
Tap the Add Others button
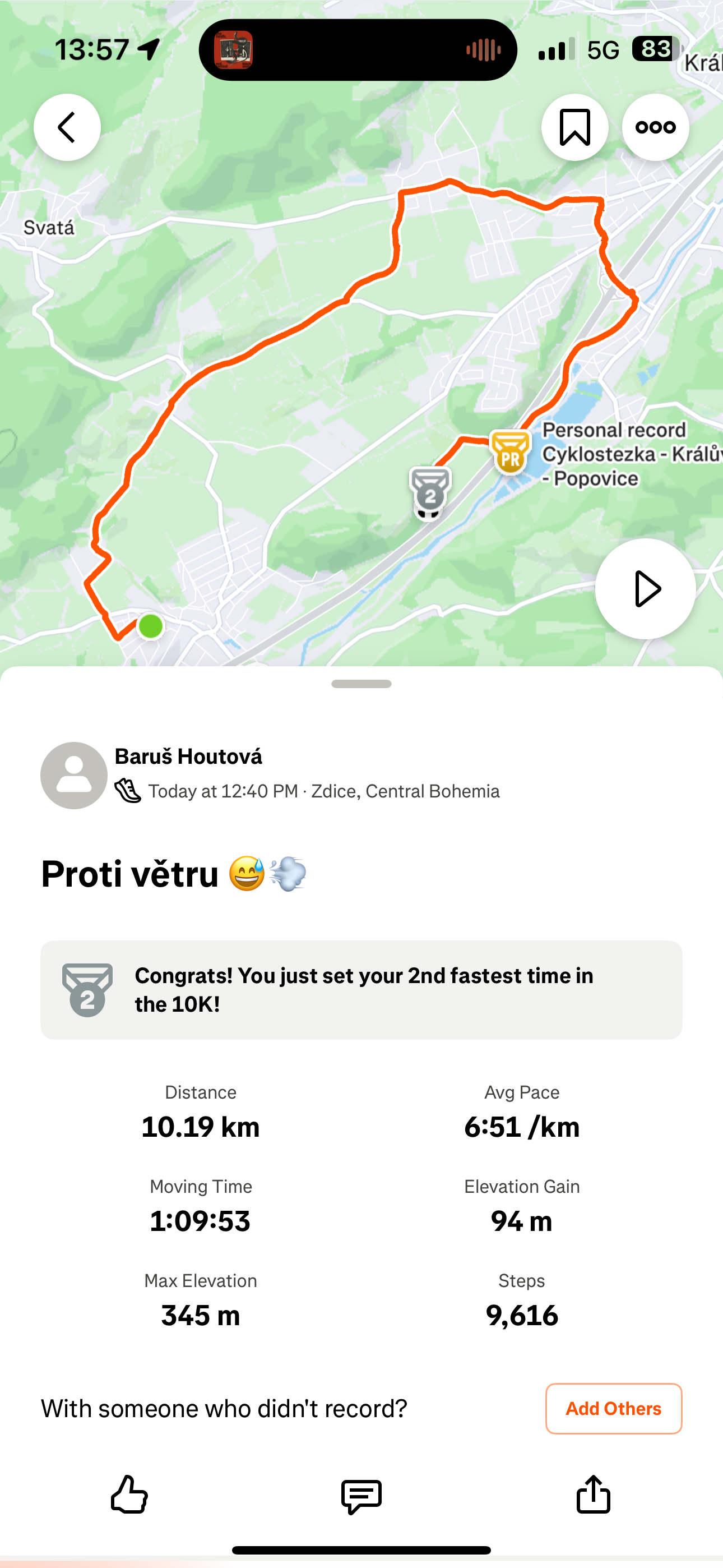click(x=614, y=1409)
